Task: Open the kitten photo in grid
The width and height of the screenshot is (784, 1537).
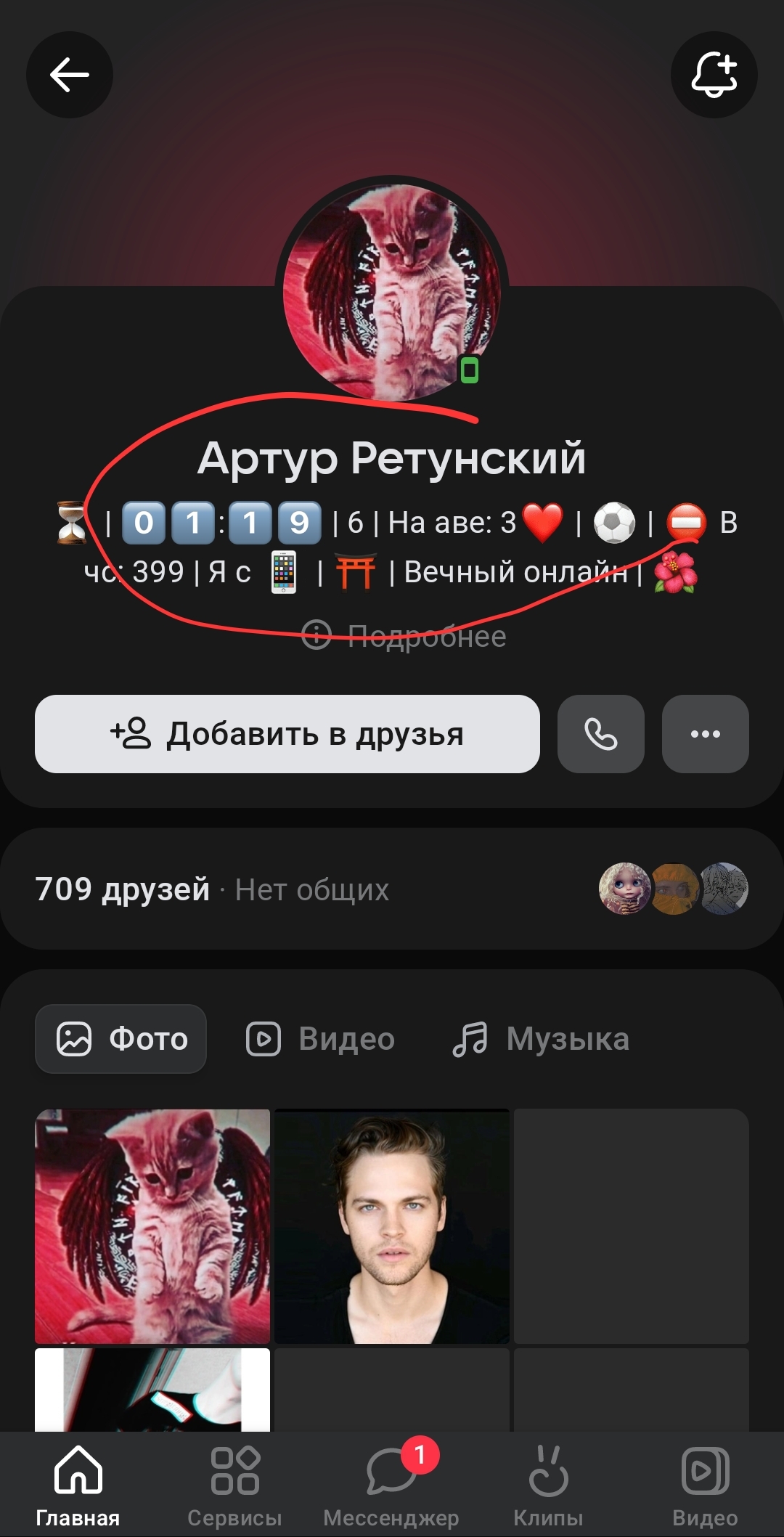Action: 152,1226
